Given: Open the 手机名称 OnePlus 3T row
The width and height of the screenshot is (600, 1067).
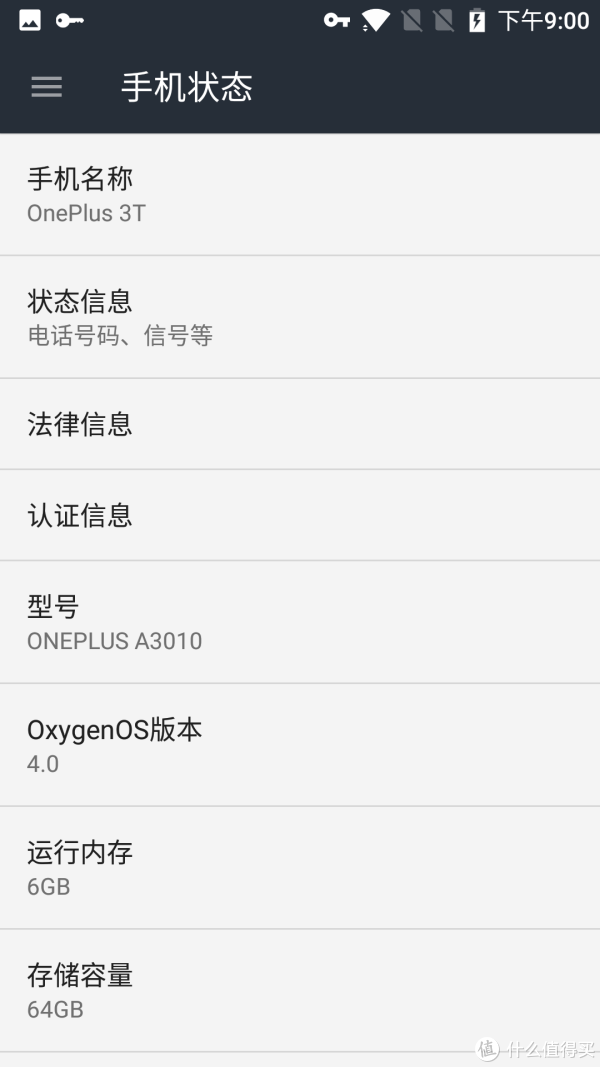Looking at the screenshot, I should (x=300, y=195).
